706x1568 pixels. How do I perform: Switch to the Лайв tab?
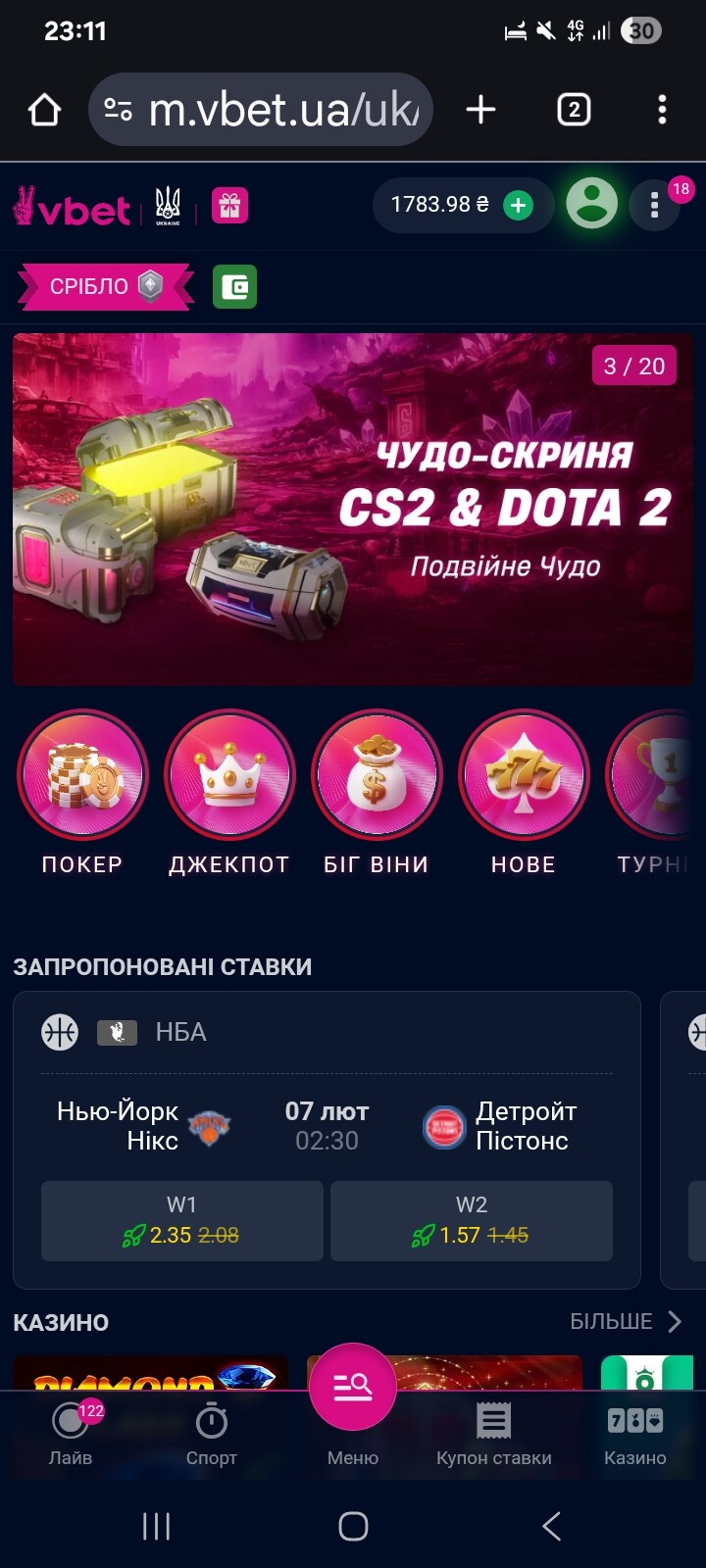point(71,1433)
